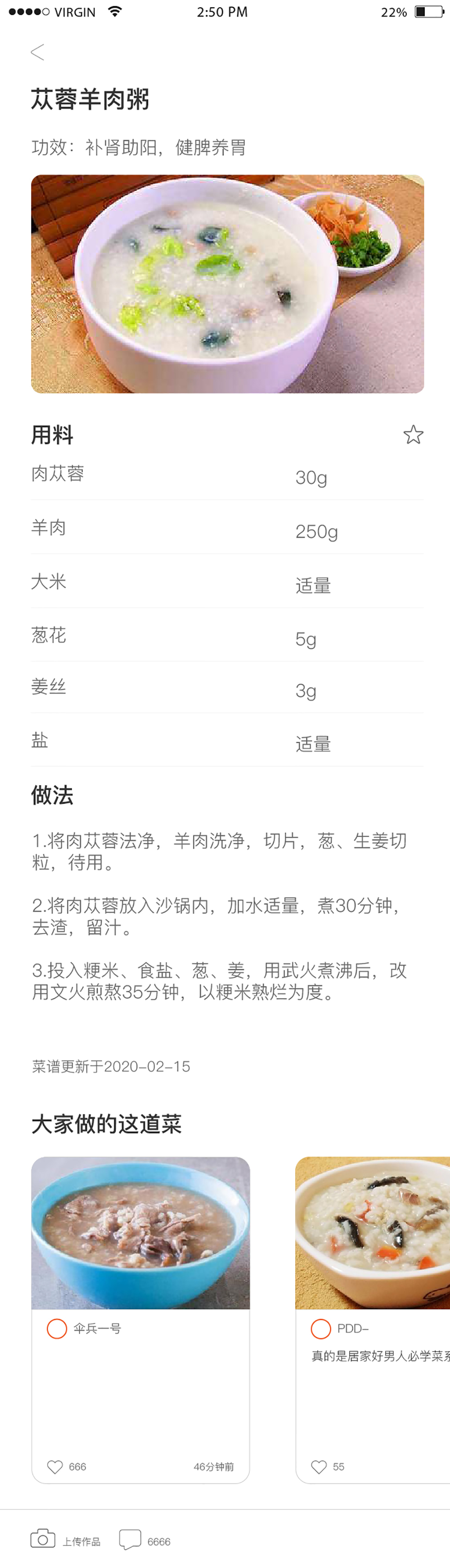Open the 6666 comments
This screenshot has width=450, height=1568.
[145, 1541]
